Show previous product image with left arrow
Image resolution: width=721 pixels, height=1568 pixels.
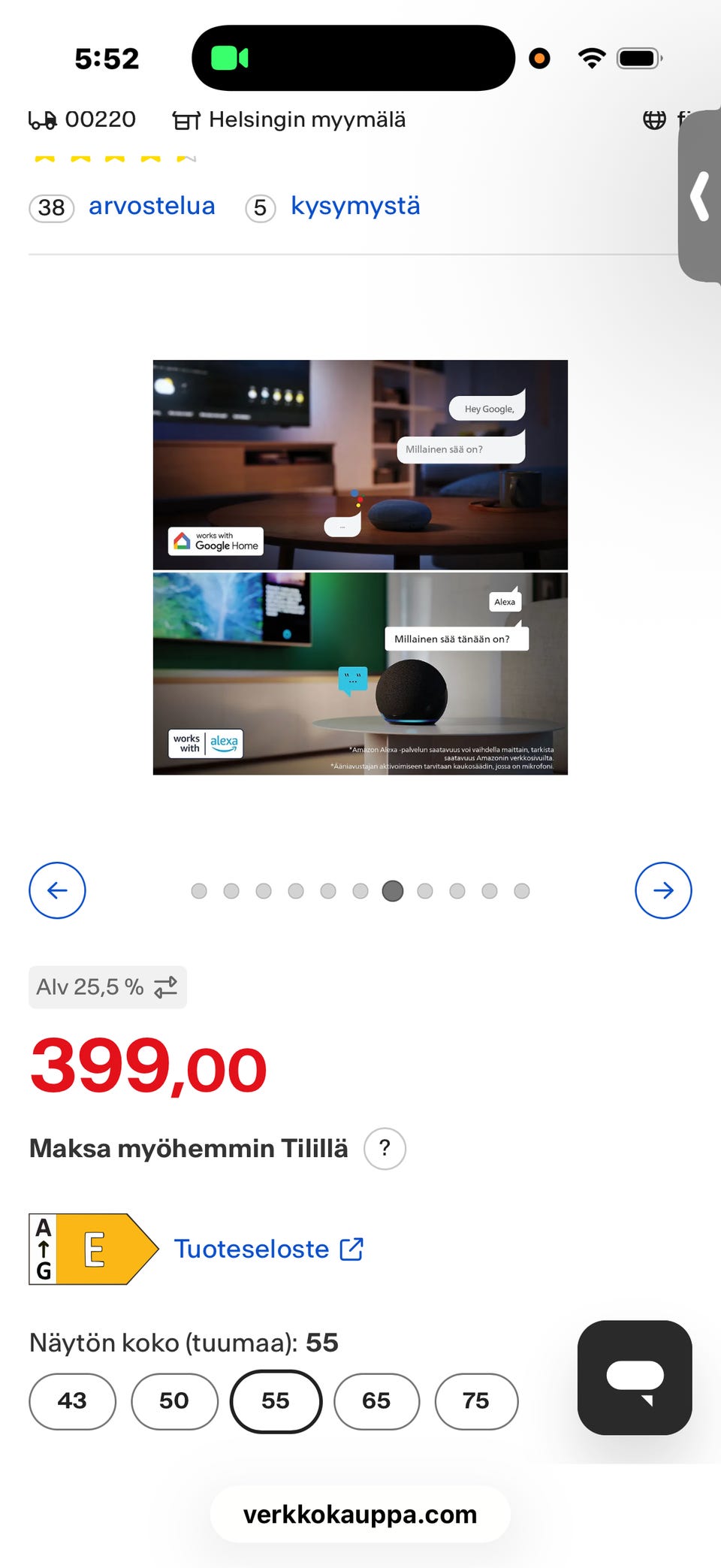click(x=57, y=890)
